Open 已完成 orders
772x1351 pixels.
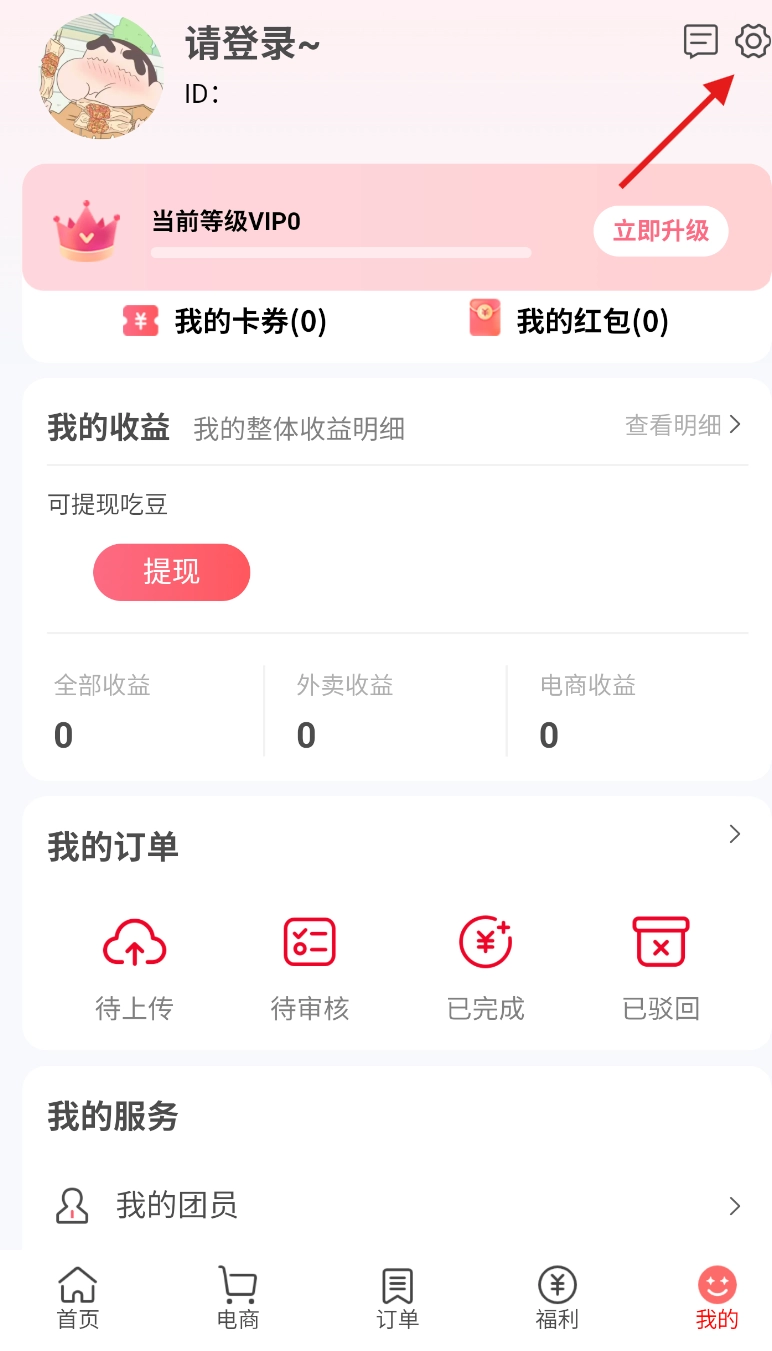click(x=485, y=967)
